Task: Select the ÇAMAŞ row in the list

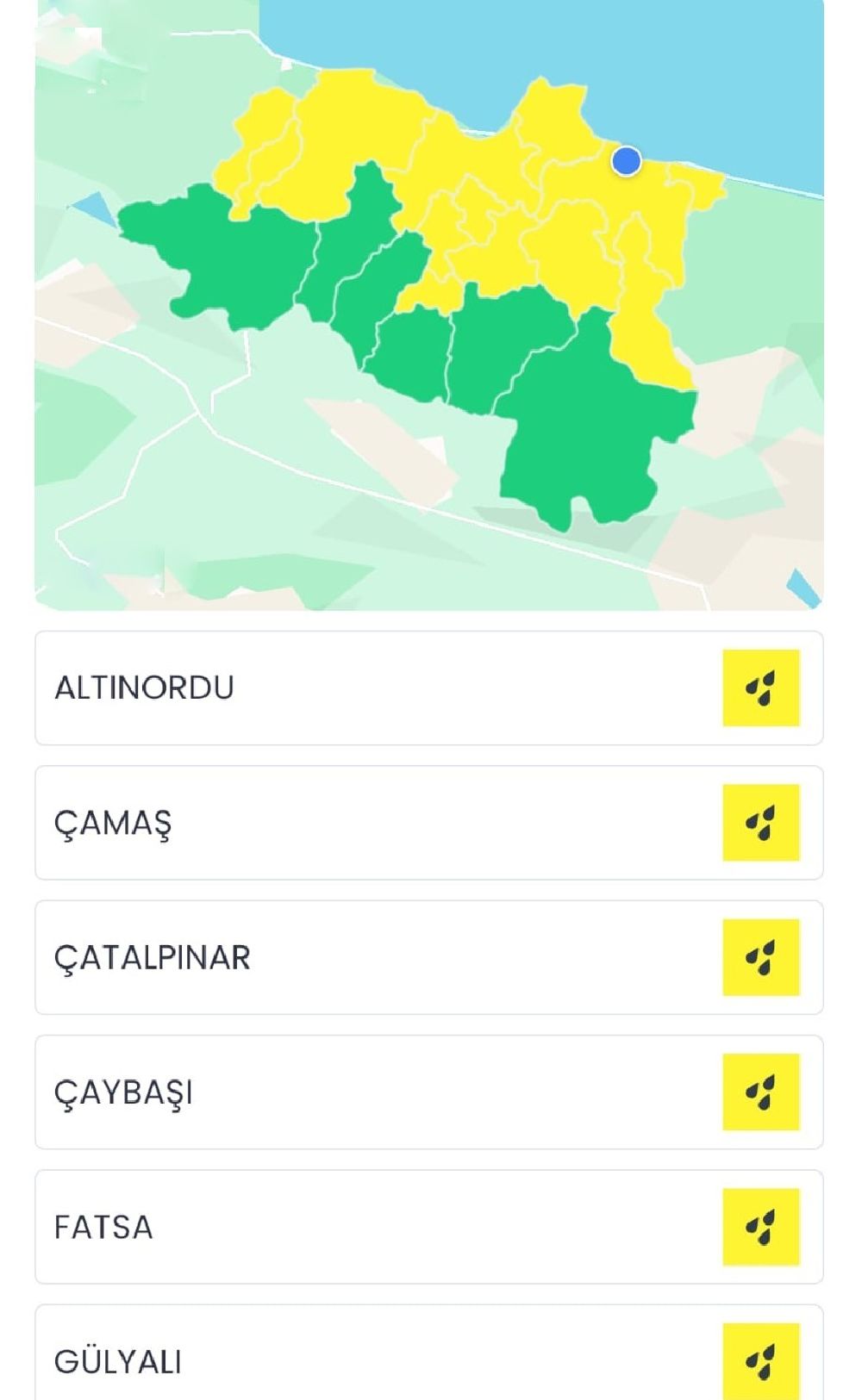Action: [345, 823]
